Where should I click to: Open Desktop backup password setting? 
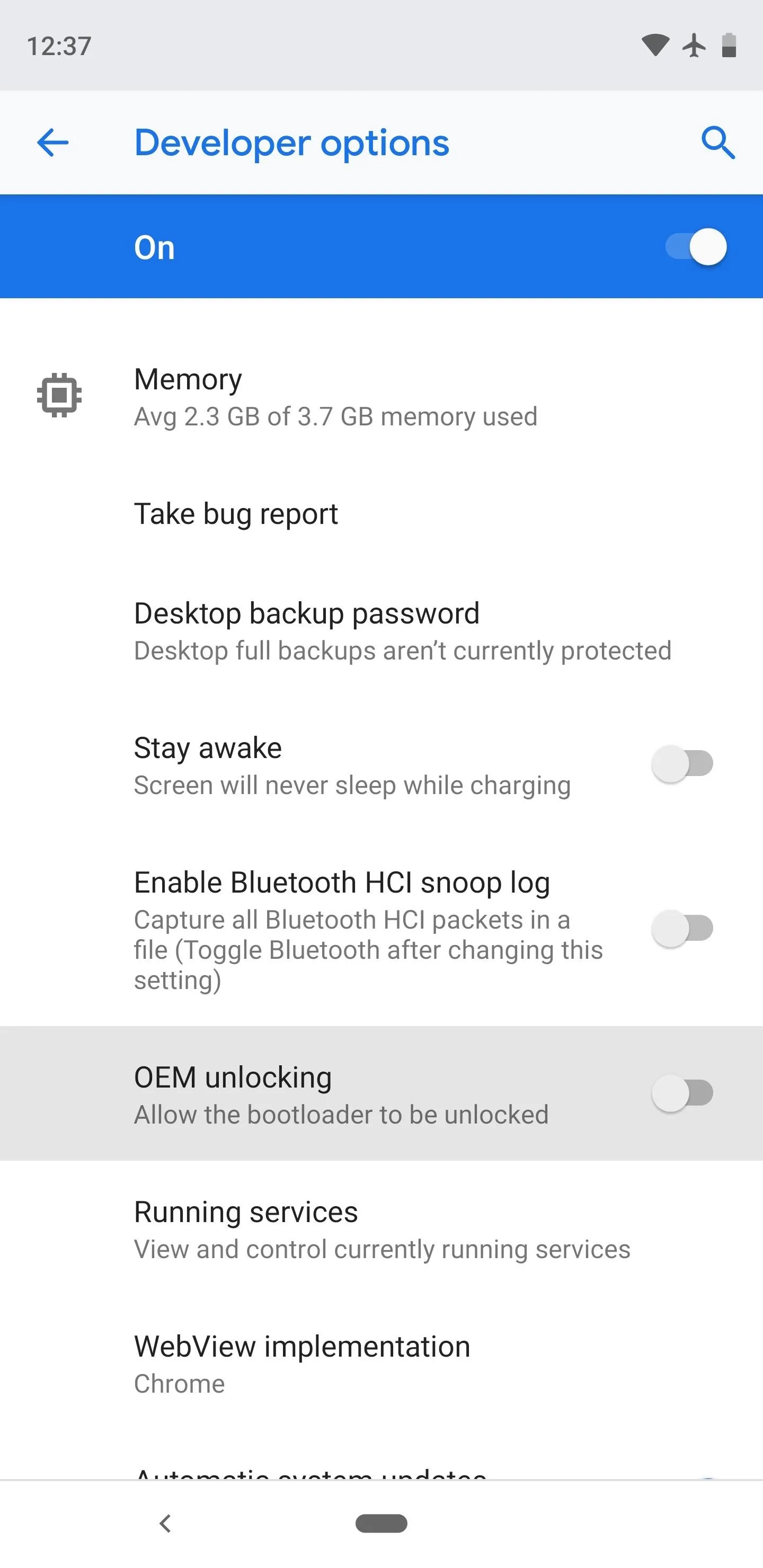(x=381, y=631)
